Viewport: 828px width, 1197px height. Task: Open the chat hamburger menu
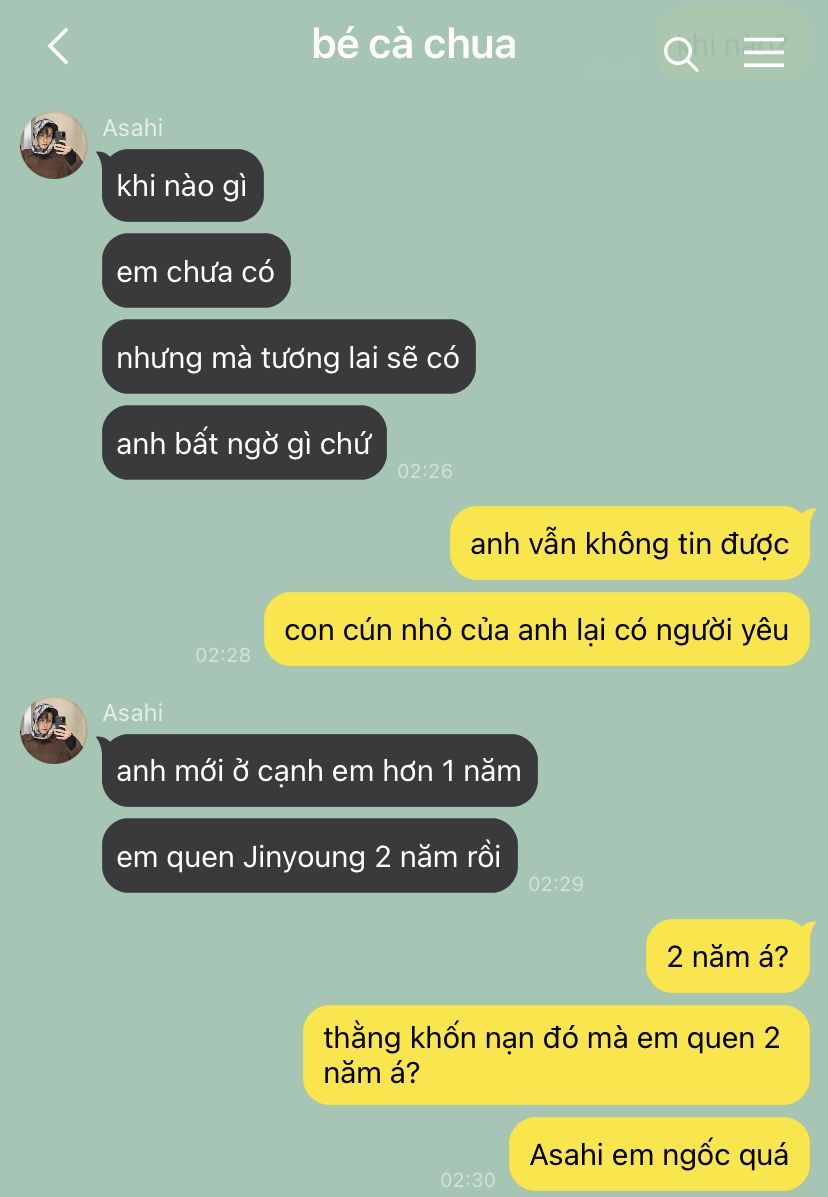[763, 52]
